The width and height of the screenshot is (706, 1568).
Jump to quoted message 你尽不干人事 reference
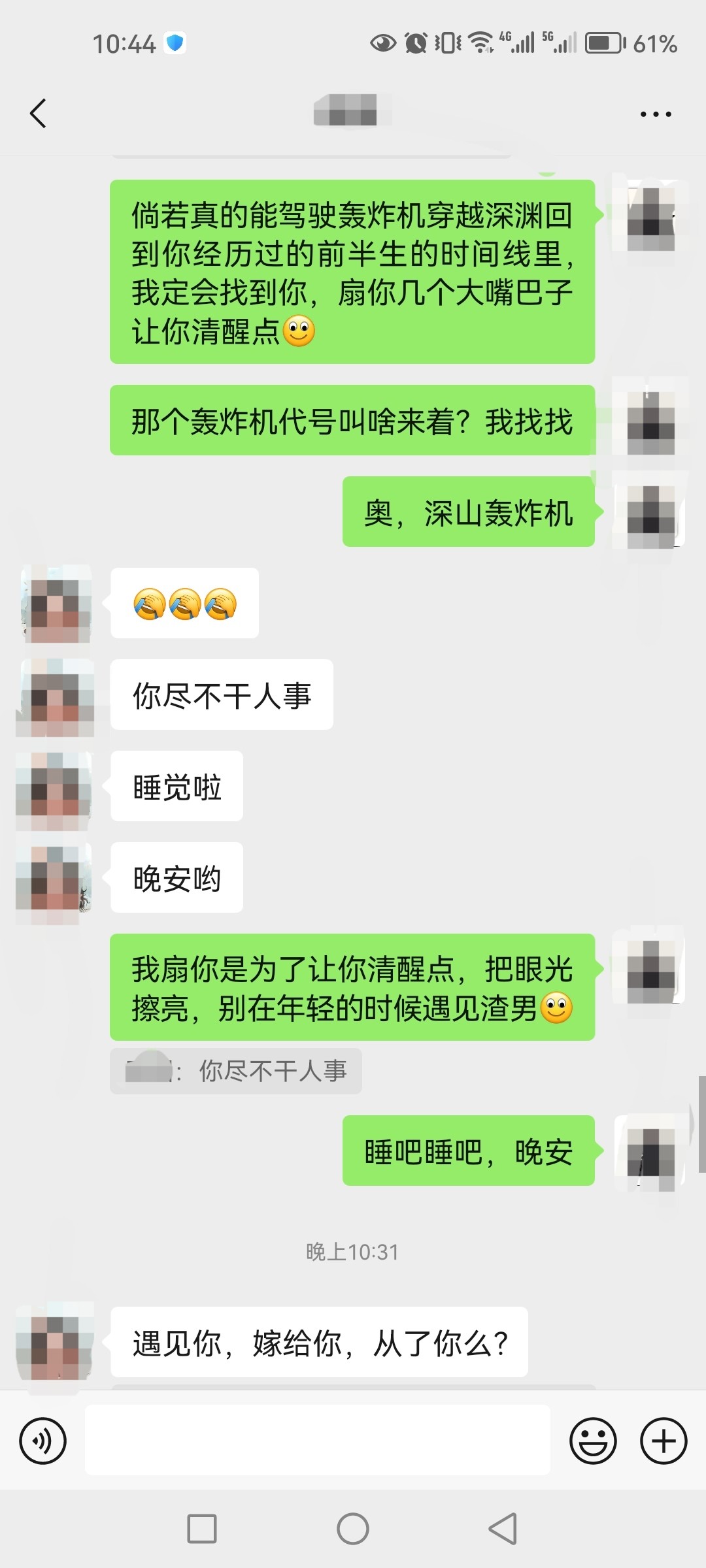click(236, 1071)
